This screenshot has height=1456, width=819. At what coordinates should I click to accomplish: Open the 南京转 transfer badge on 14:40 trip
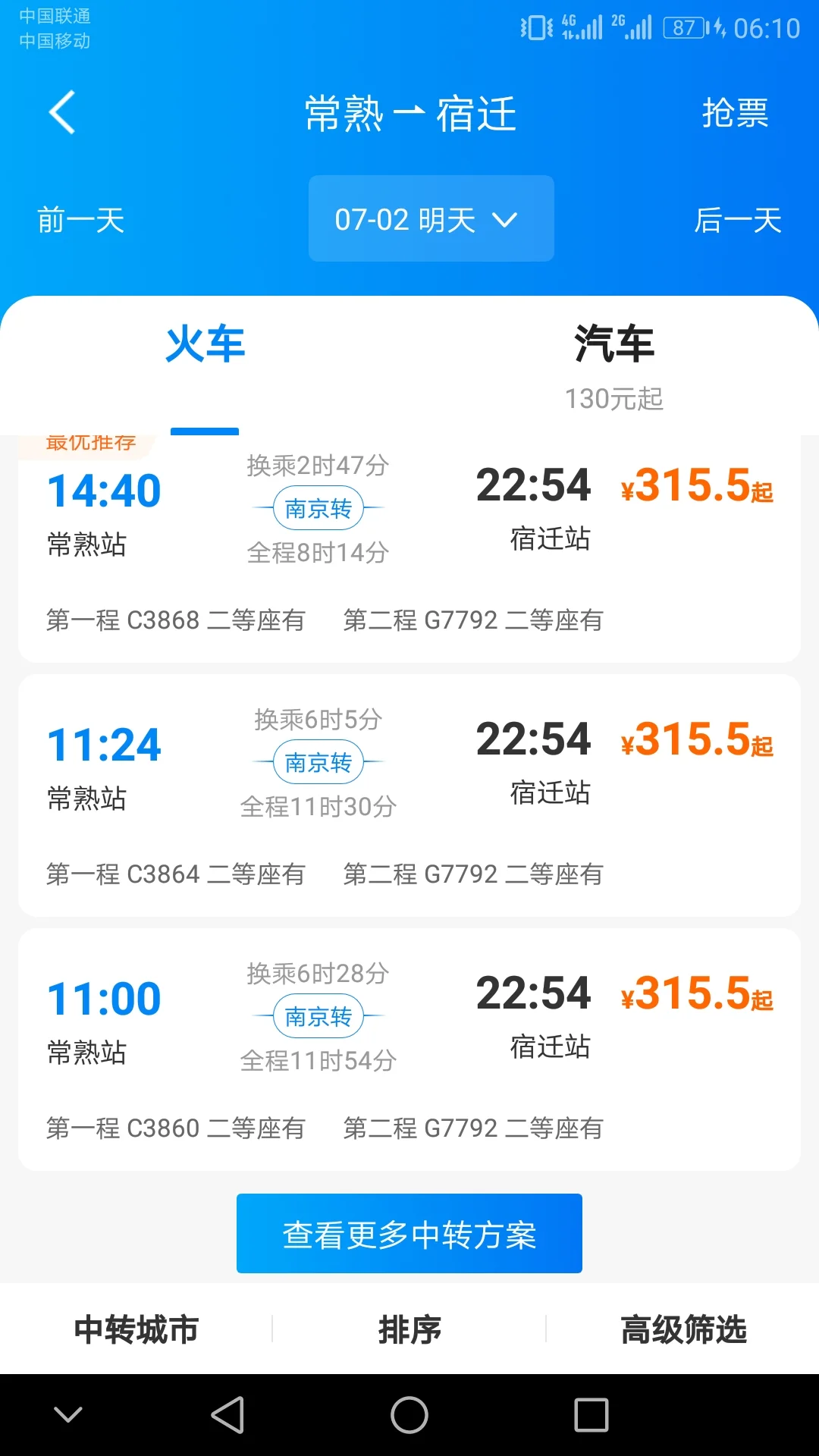(318, 509)
